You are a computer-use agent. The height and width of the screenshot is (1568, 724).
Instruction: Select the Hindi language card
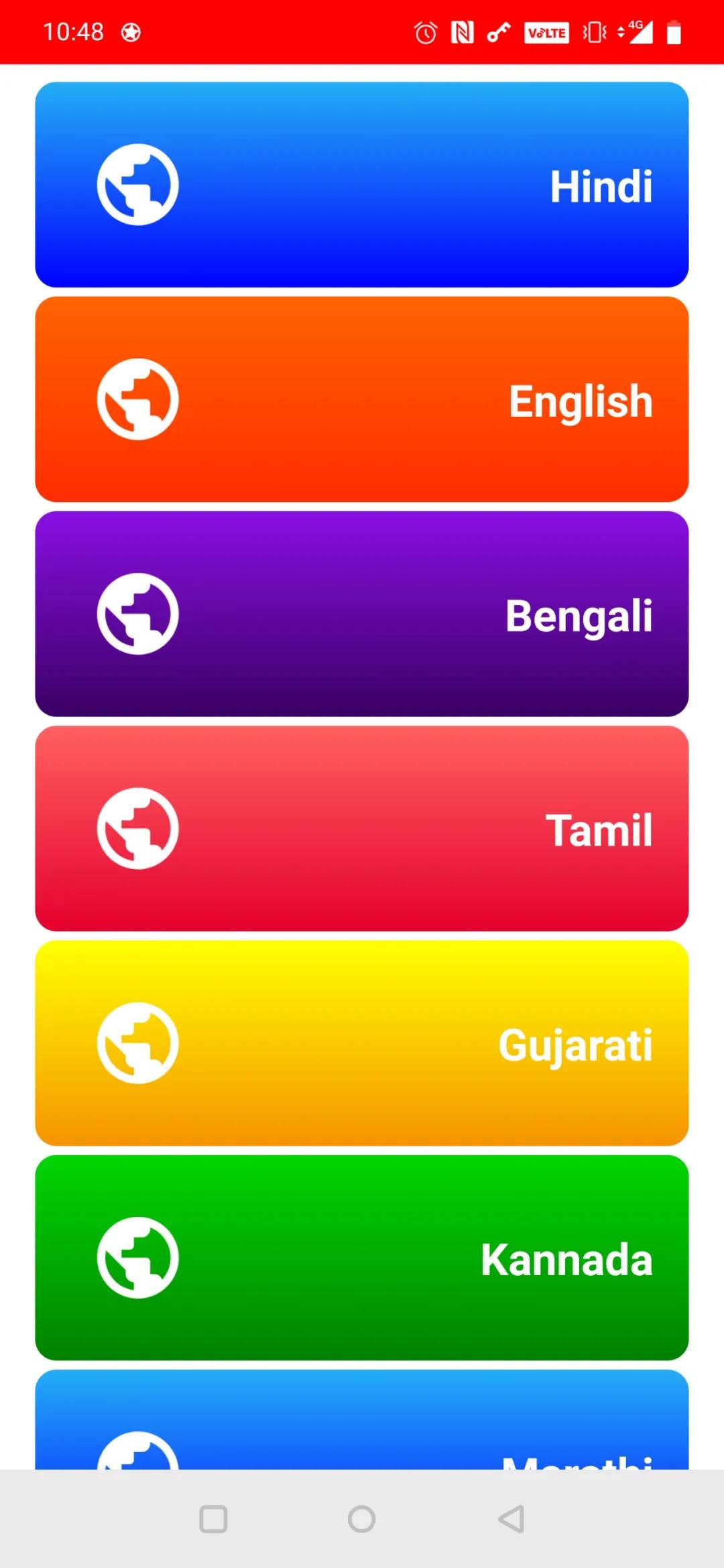point(362,185)
